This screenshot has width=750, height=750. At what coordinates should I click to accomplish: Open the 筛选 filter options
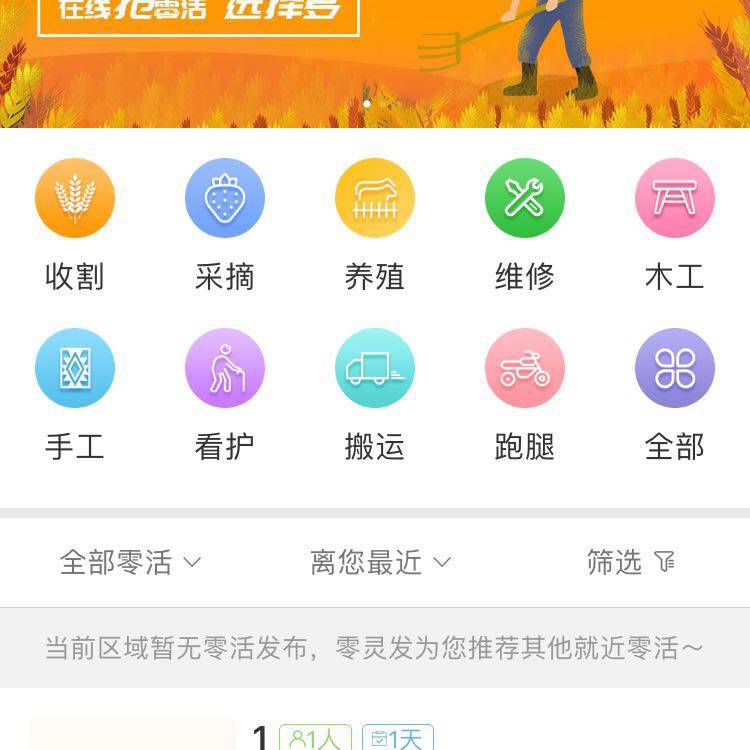tap(630, 563)
